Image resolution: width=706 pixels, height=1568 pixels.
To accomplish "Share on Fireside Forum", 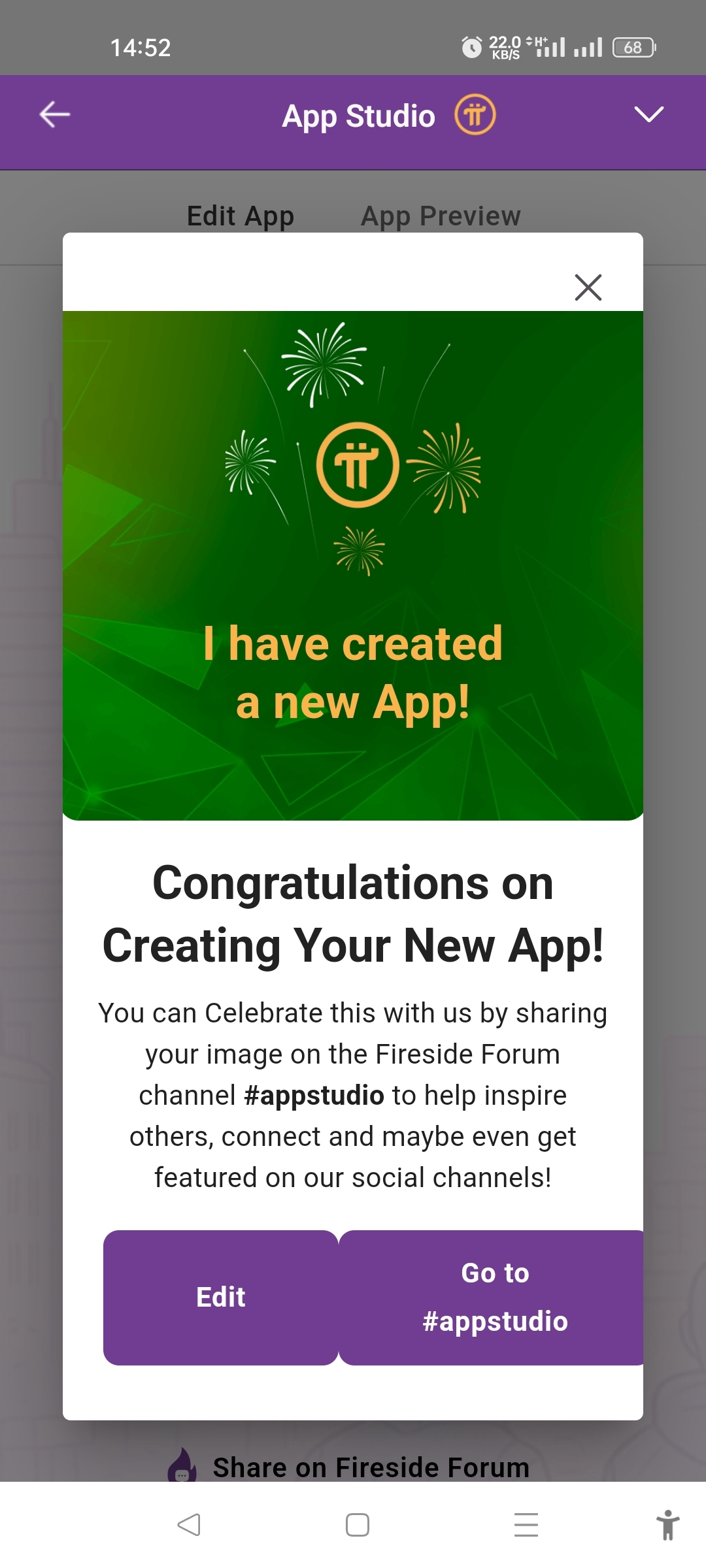I will pyautogui.click(x=370, y=1467).
